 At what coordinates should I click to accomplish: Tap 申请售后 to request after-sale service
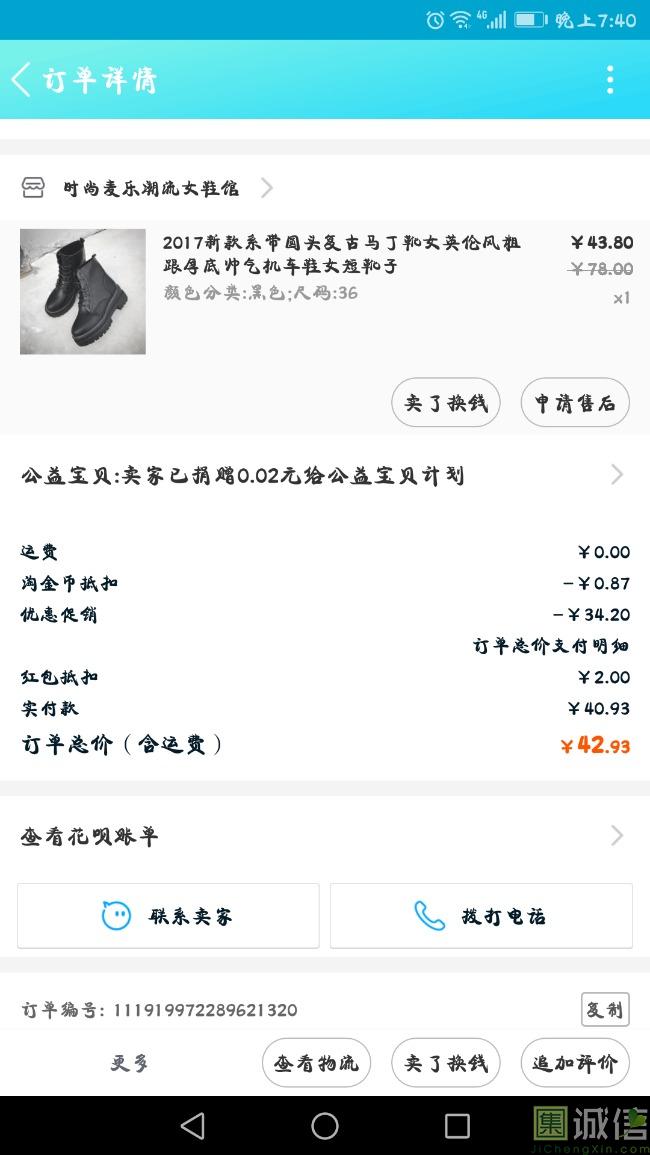coord(575,403)
